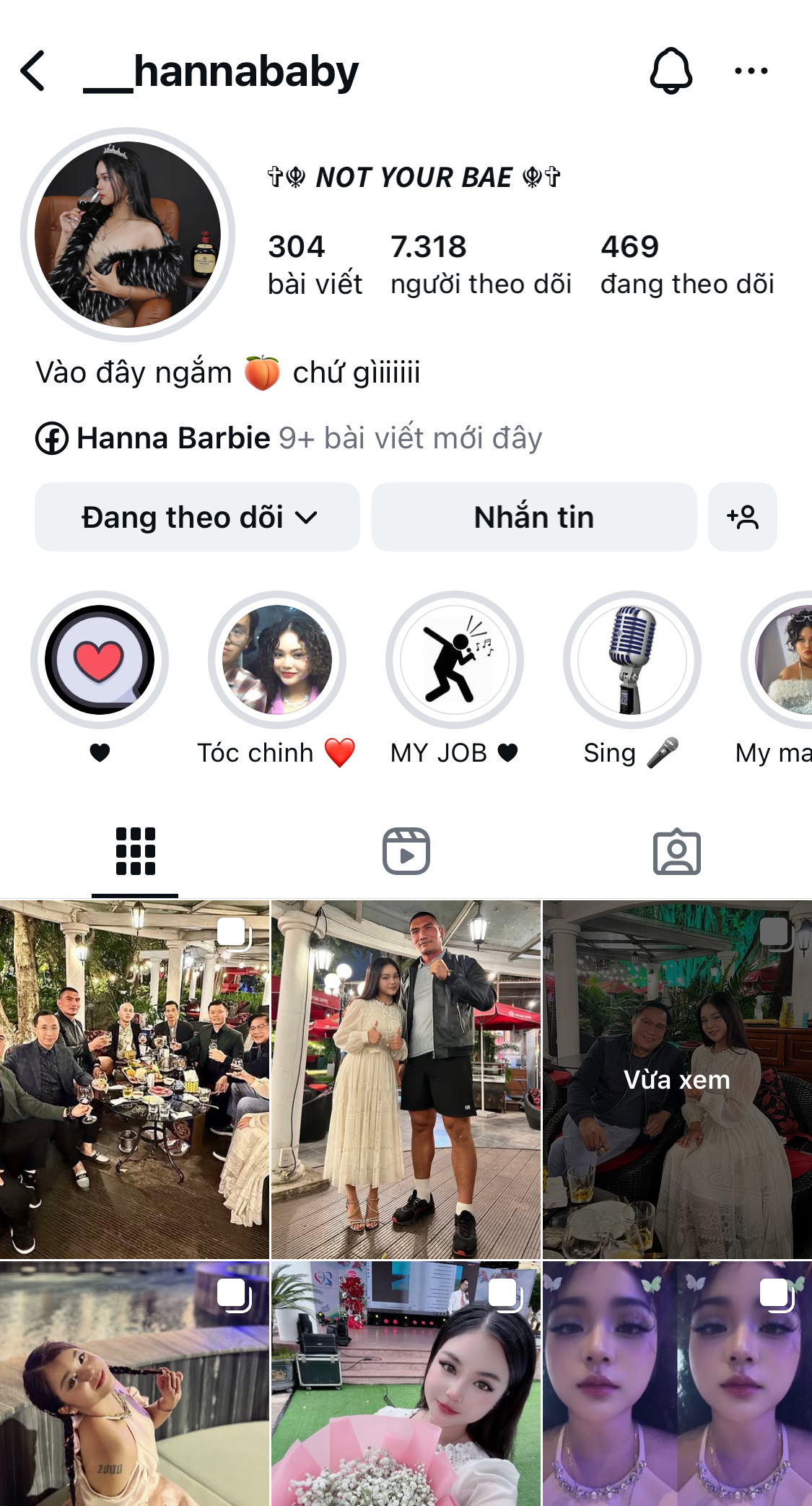The width and height of the screenshot is (812, 1506).
Task: Switch to the posts grid tab
Action: (135, 852)
